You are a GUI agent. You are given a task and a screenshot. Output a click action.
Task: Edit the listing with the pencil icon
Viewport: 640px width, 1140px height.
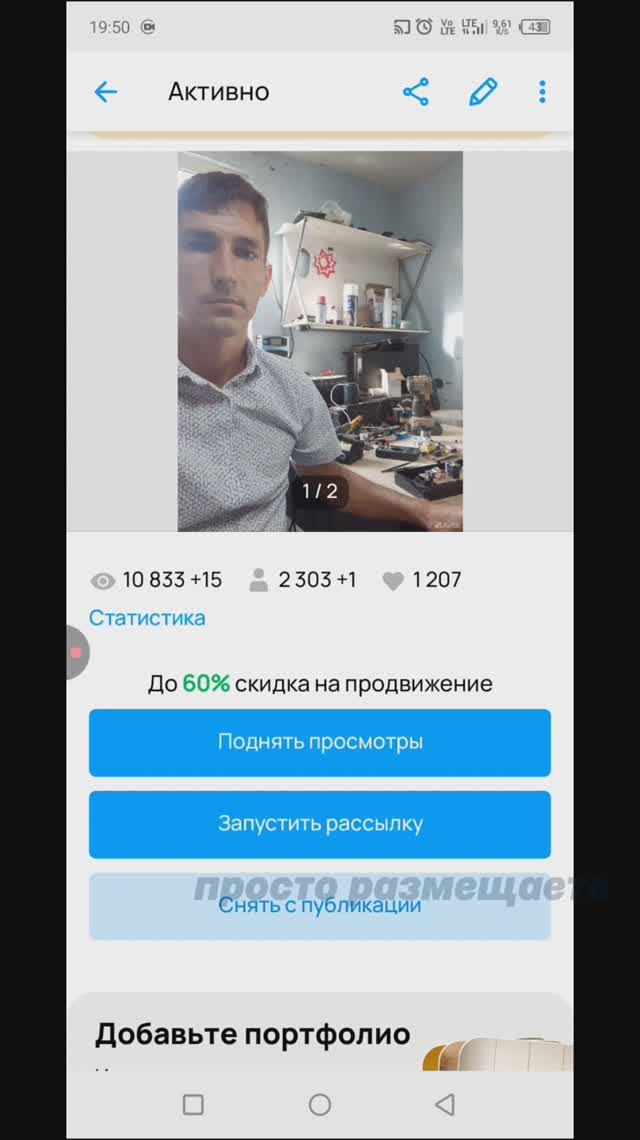coord(483,92)
